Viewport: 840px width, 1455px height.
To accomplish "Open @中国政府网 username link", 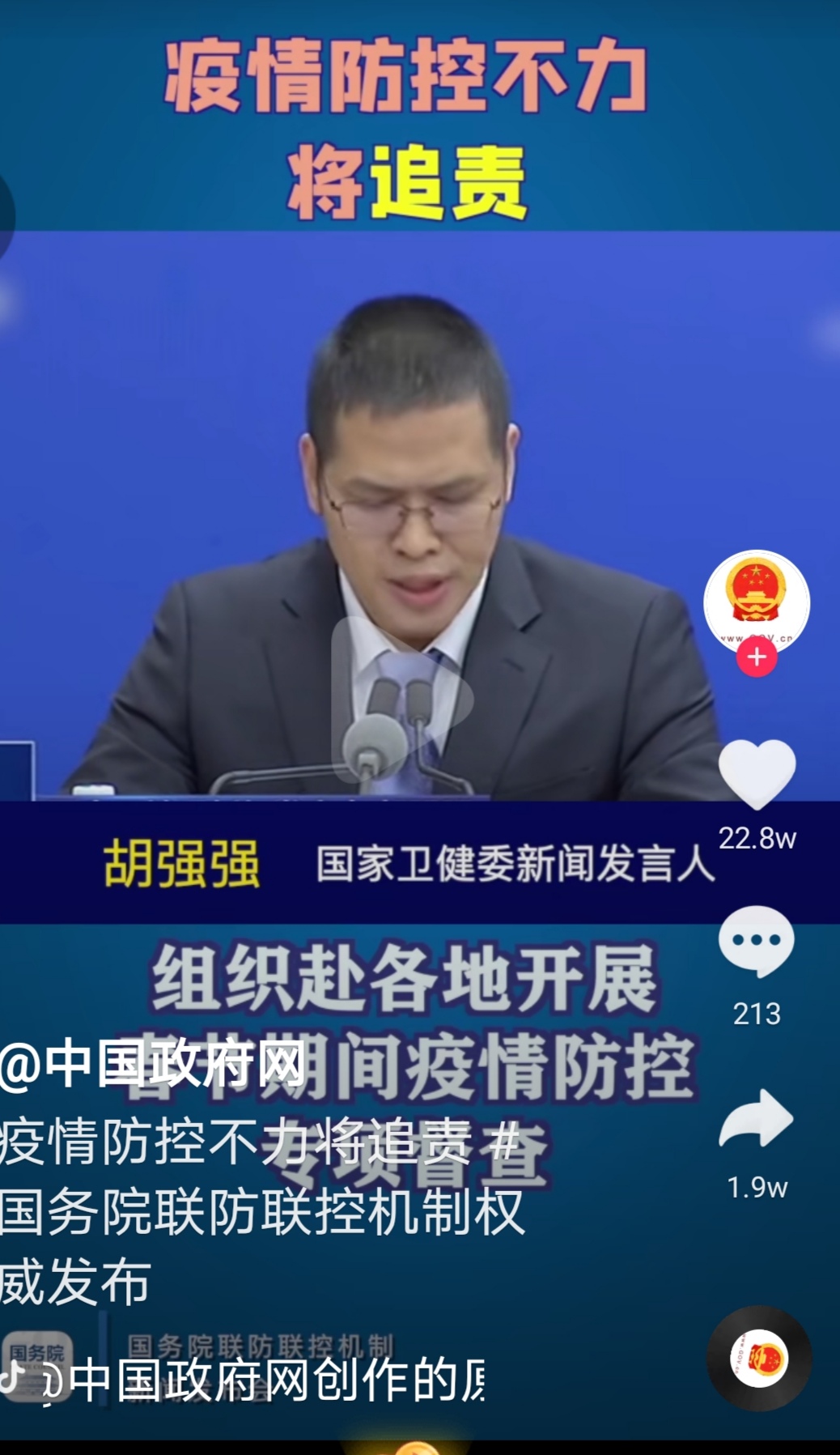I will pyautogui.click(x=154, y=1064).
